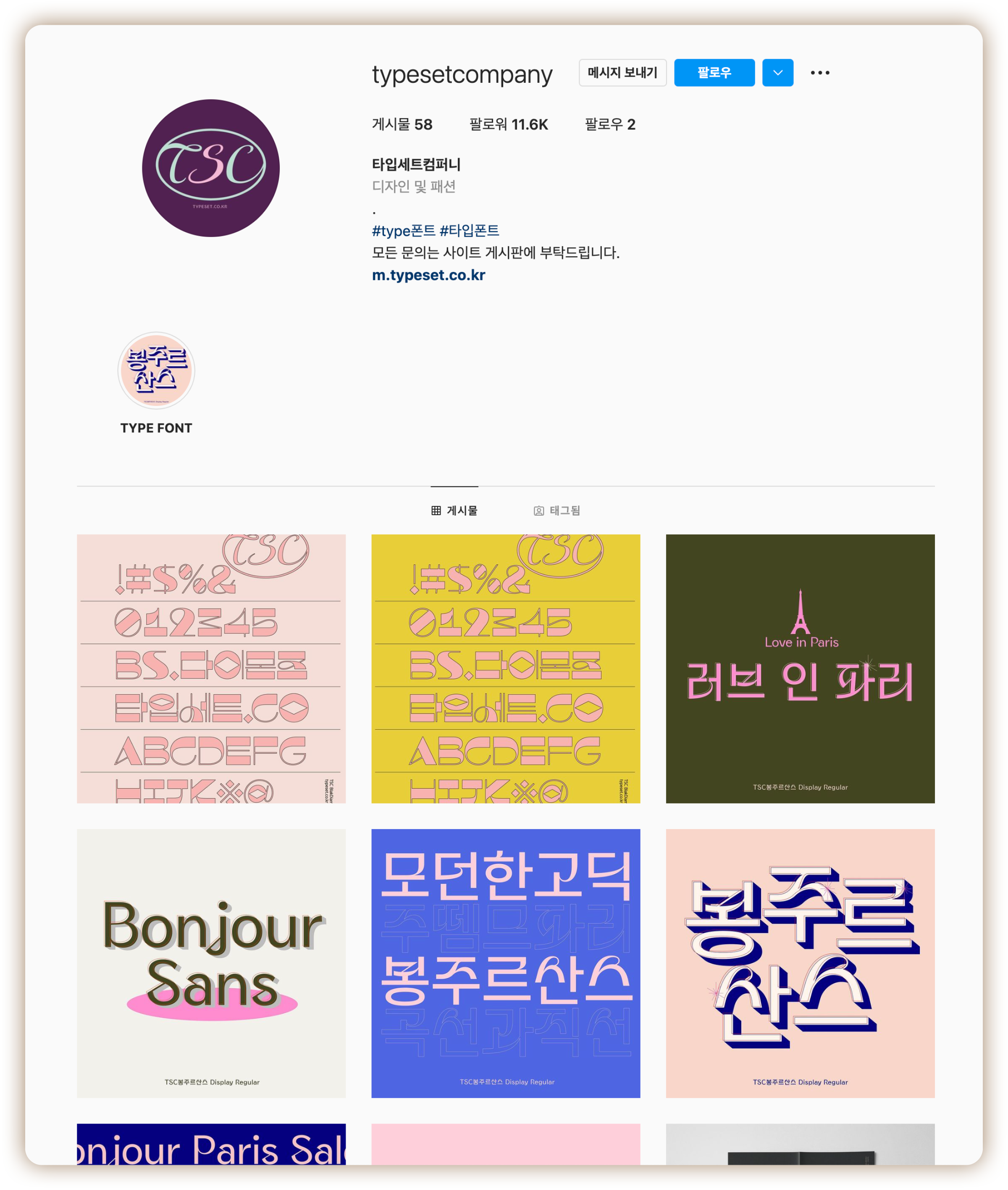Viewport: 1008px width, 1190px height.
Task: View the 팔로워 11.6K list
Action: click(x=508, y=125)
